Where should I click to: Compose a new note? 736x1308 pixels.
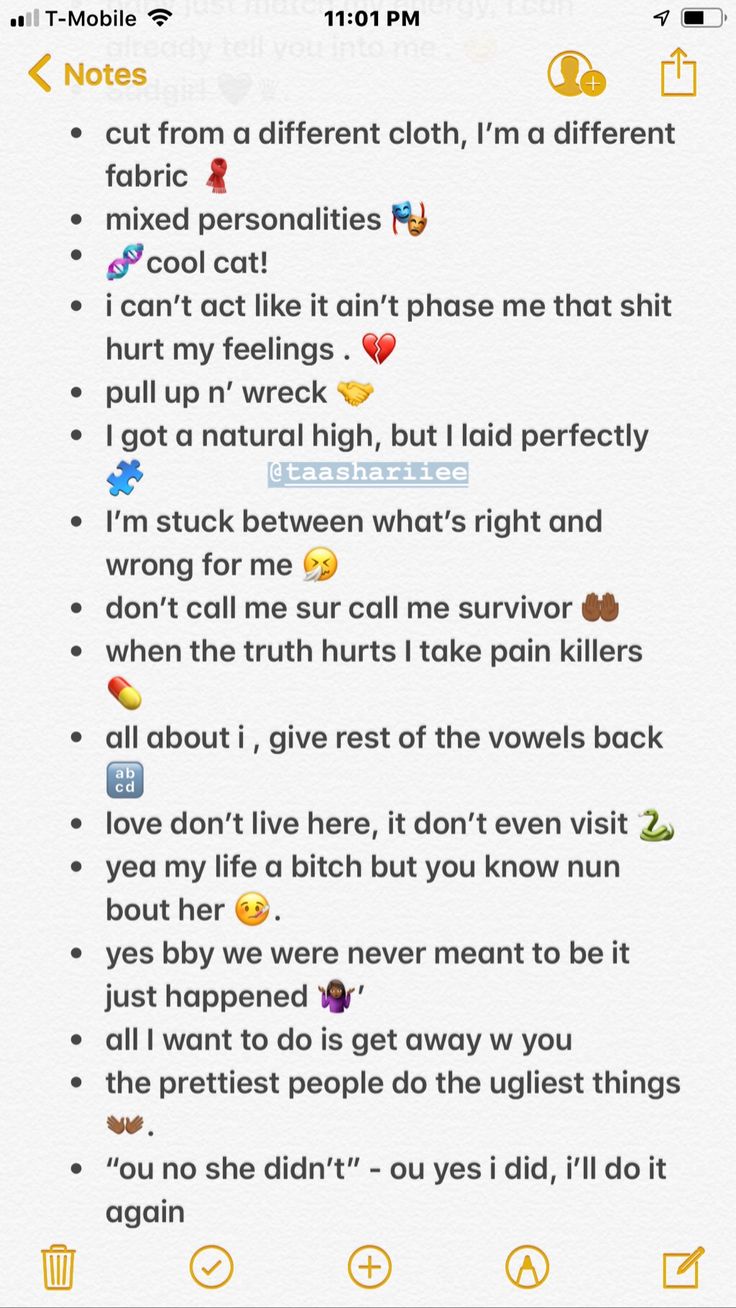pos(683,1267)
